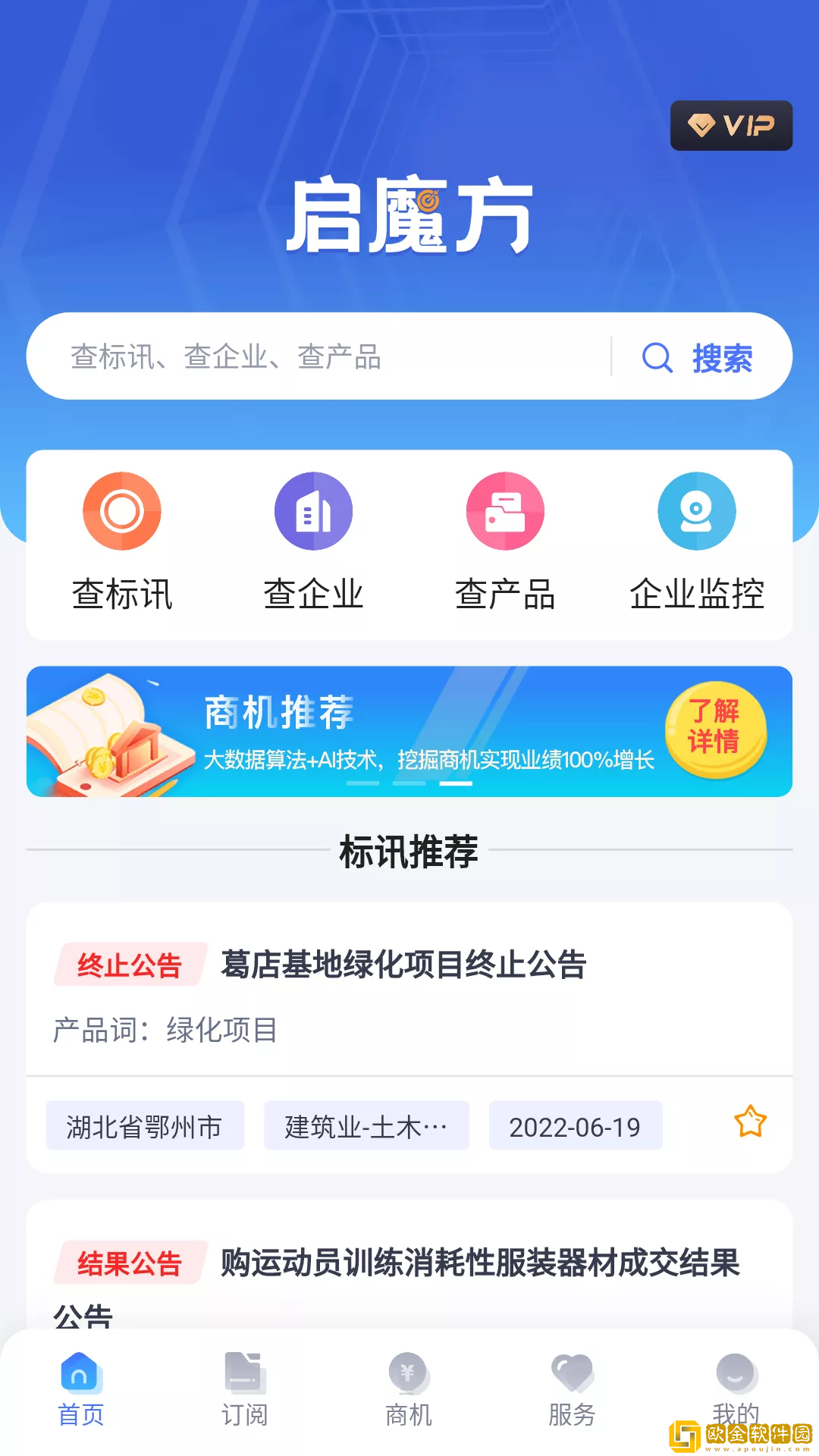Switch to the 首页 tab
This screenshot has width=819, height=1456.
click(81, 1388)
